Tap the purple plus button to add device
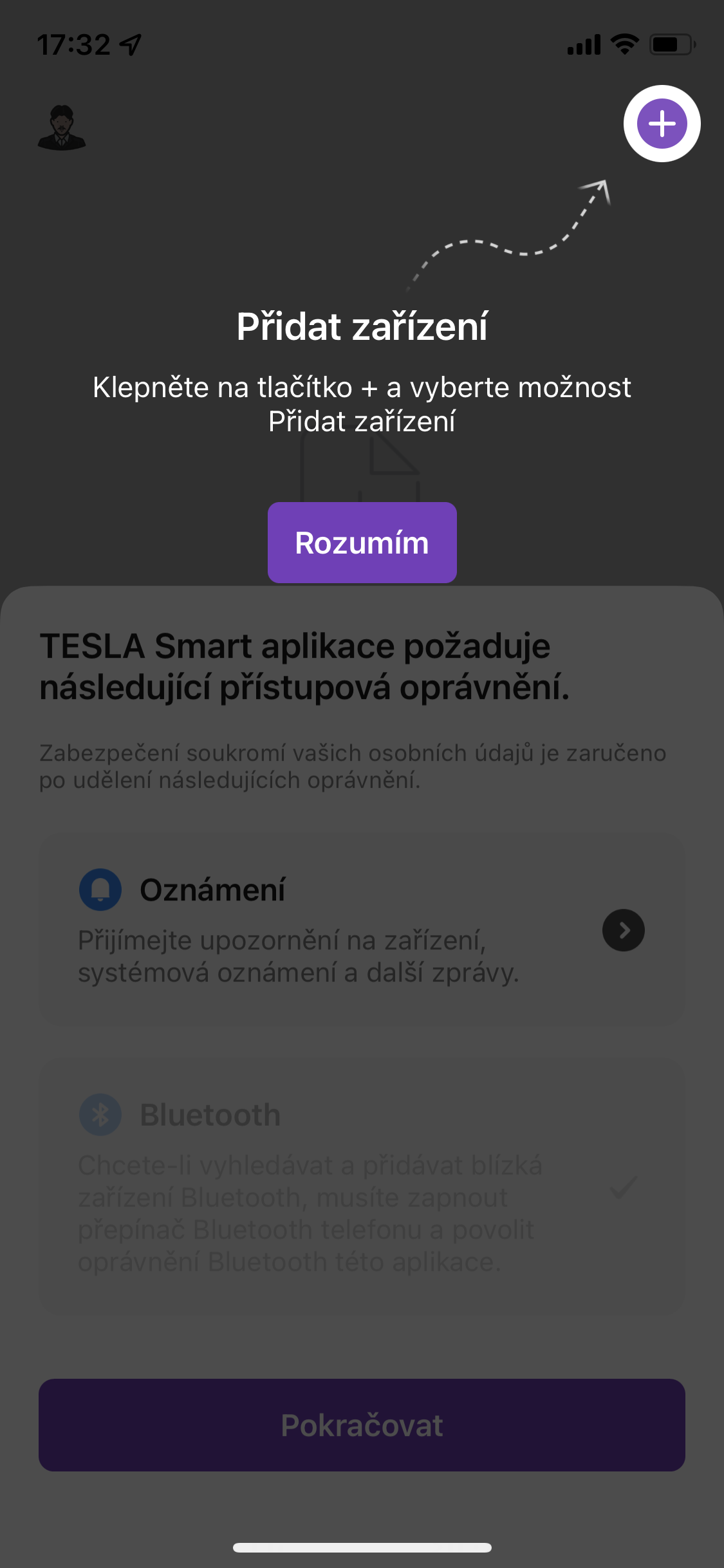 coord(662,124)
